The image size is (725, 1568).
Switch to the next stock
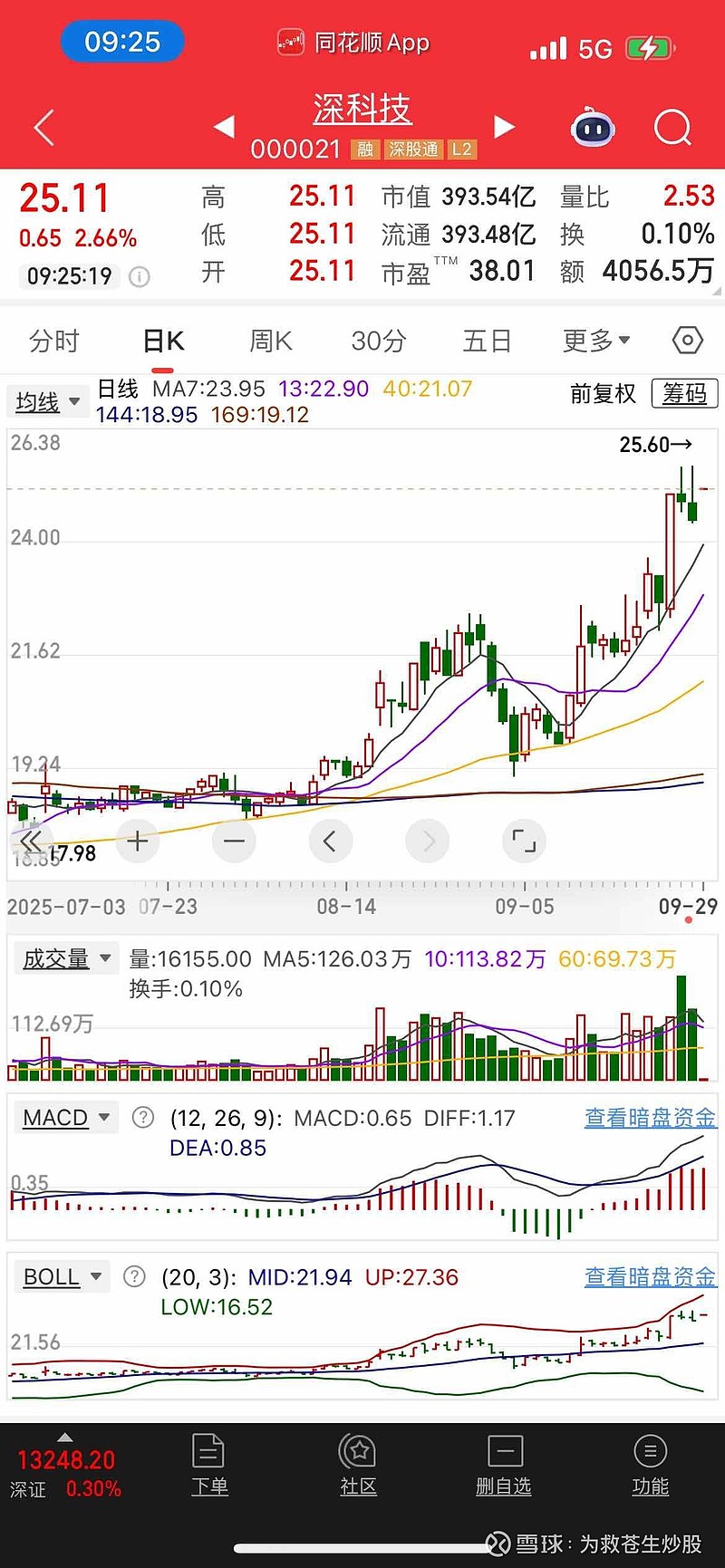504,127
